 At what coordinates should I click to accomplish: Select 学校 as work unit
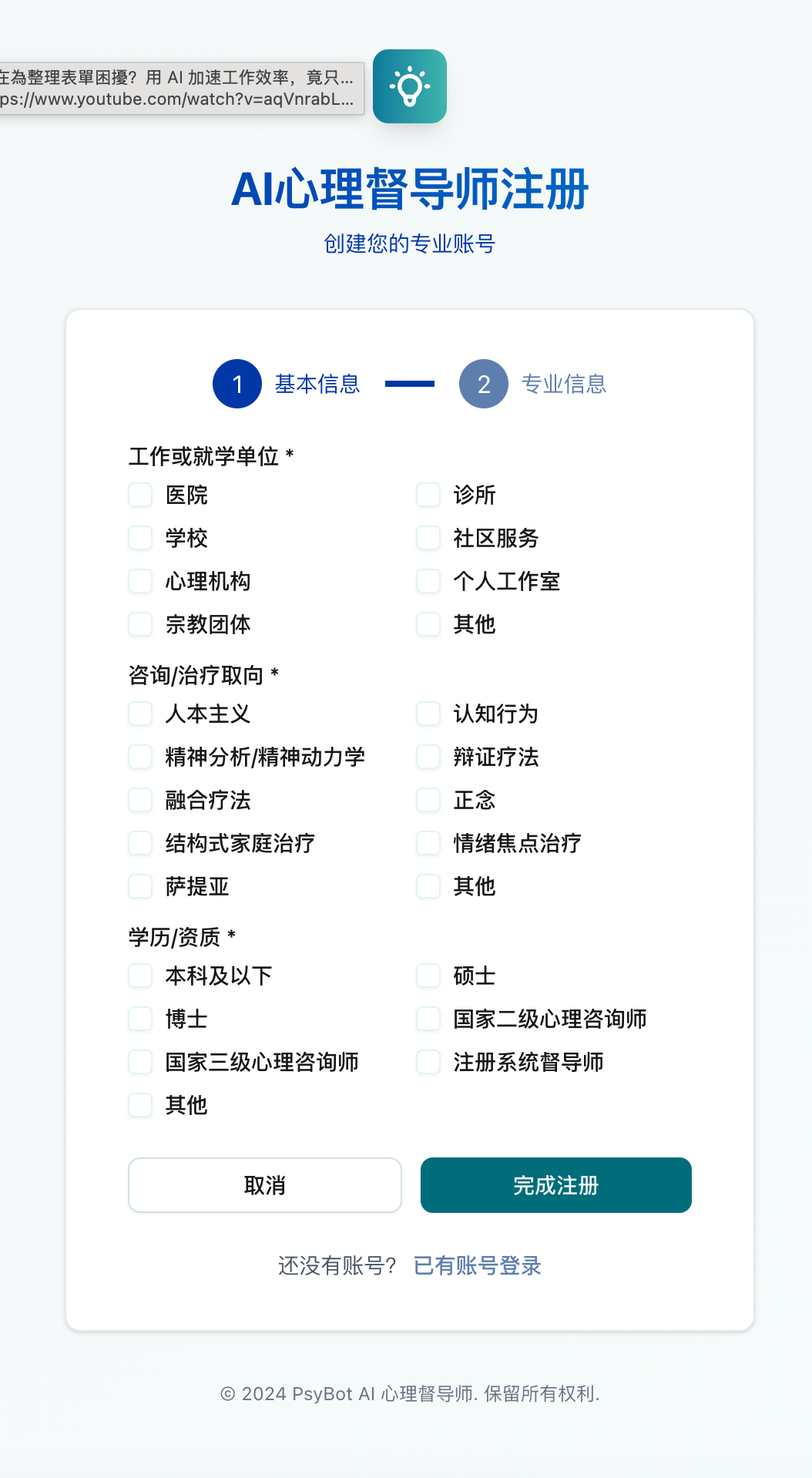[139, 538]
